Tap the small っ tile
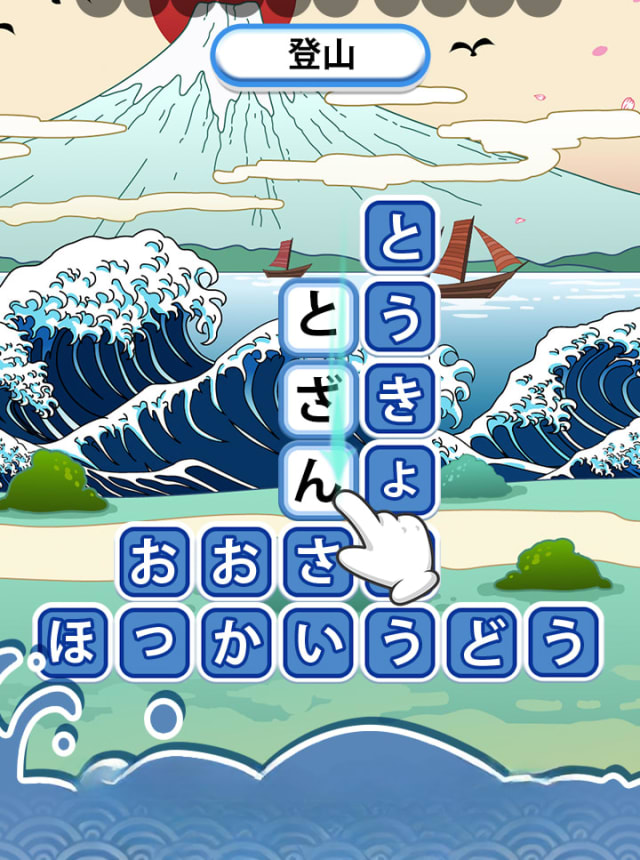The height and width of the screenshot is (860, 640). (154, 643)
